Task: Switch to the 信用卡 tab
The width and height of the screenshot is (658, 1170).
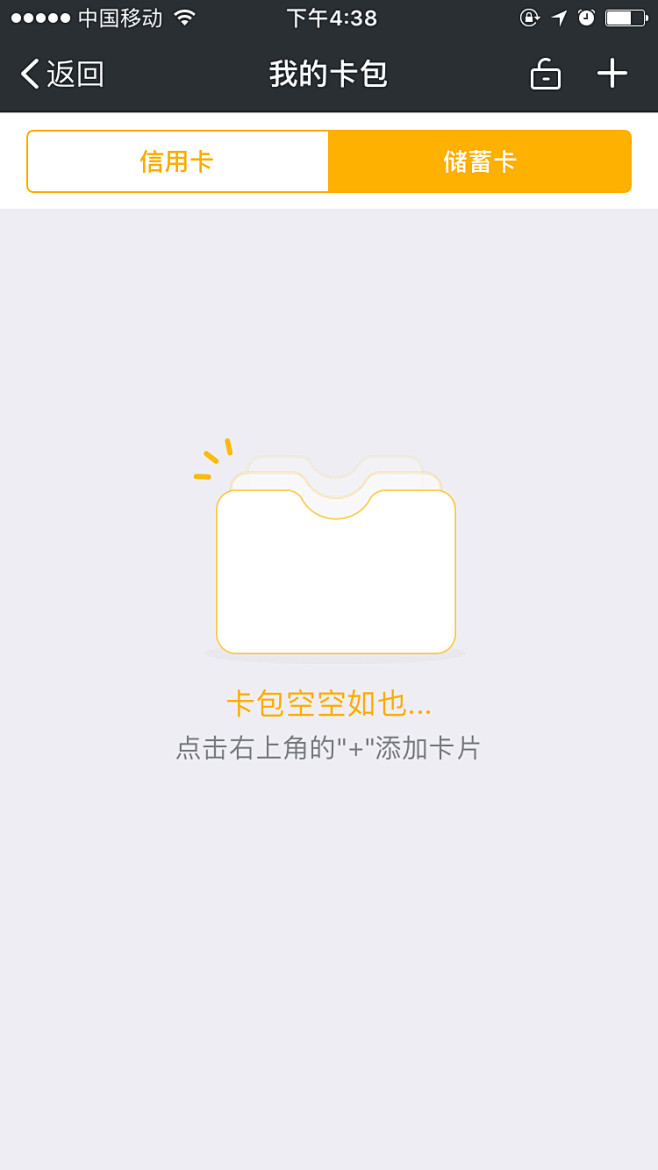Action: point(177,162)
